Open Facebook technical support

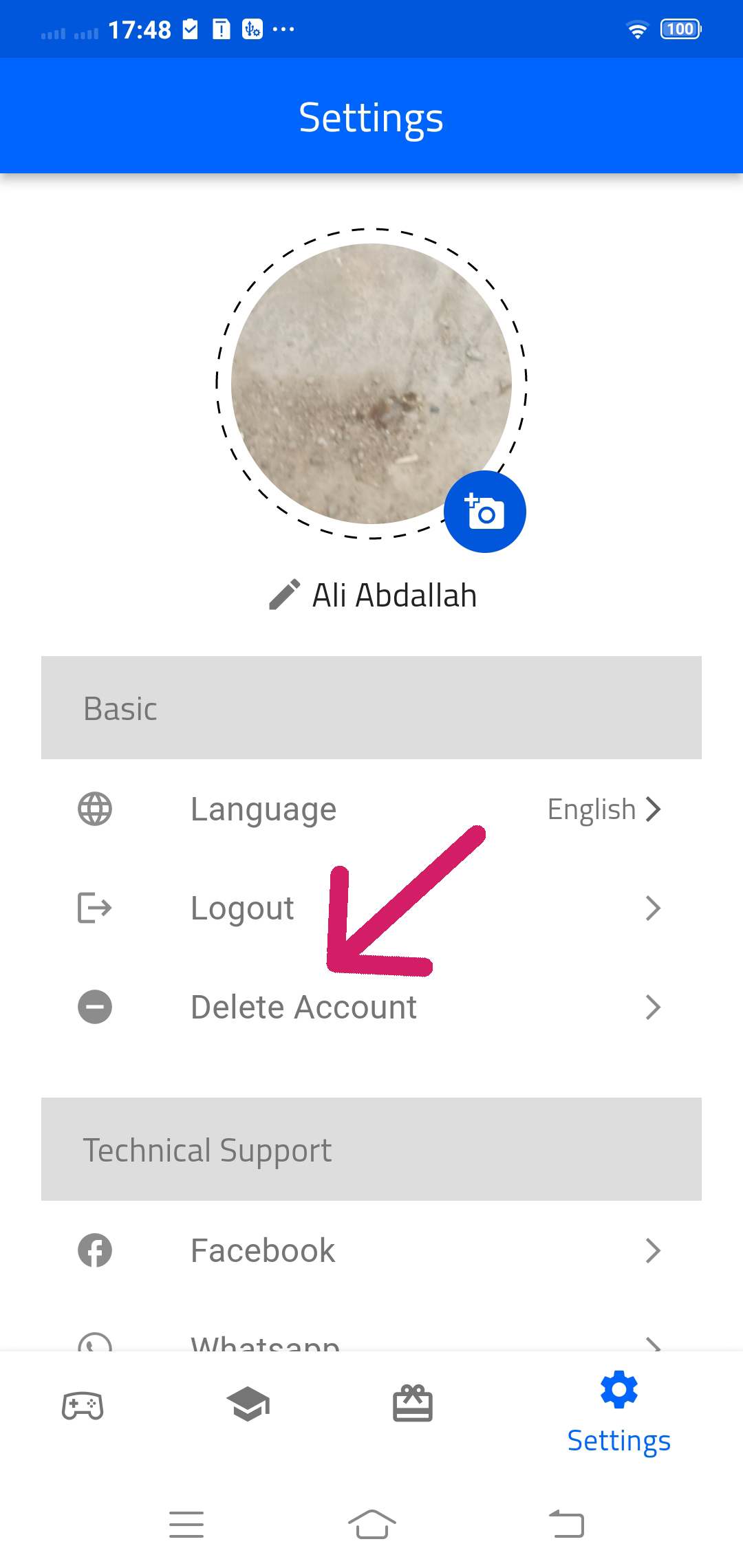pos(371,1250)
